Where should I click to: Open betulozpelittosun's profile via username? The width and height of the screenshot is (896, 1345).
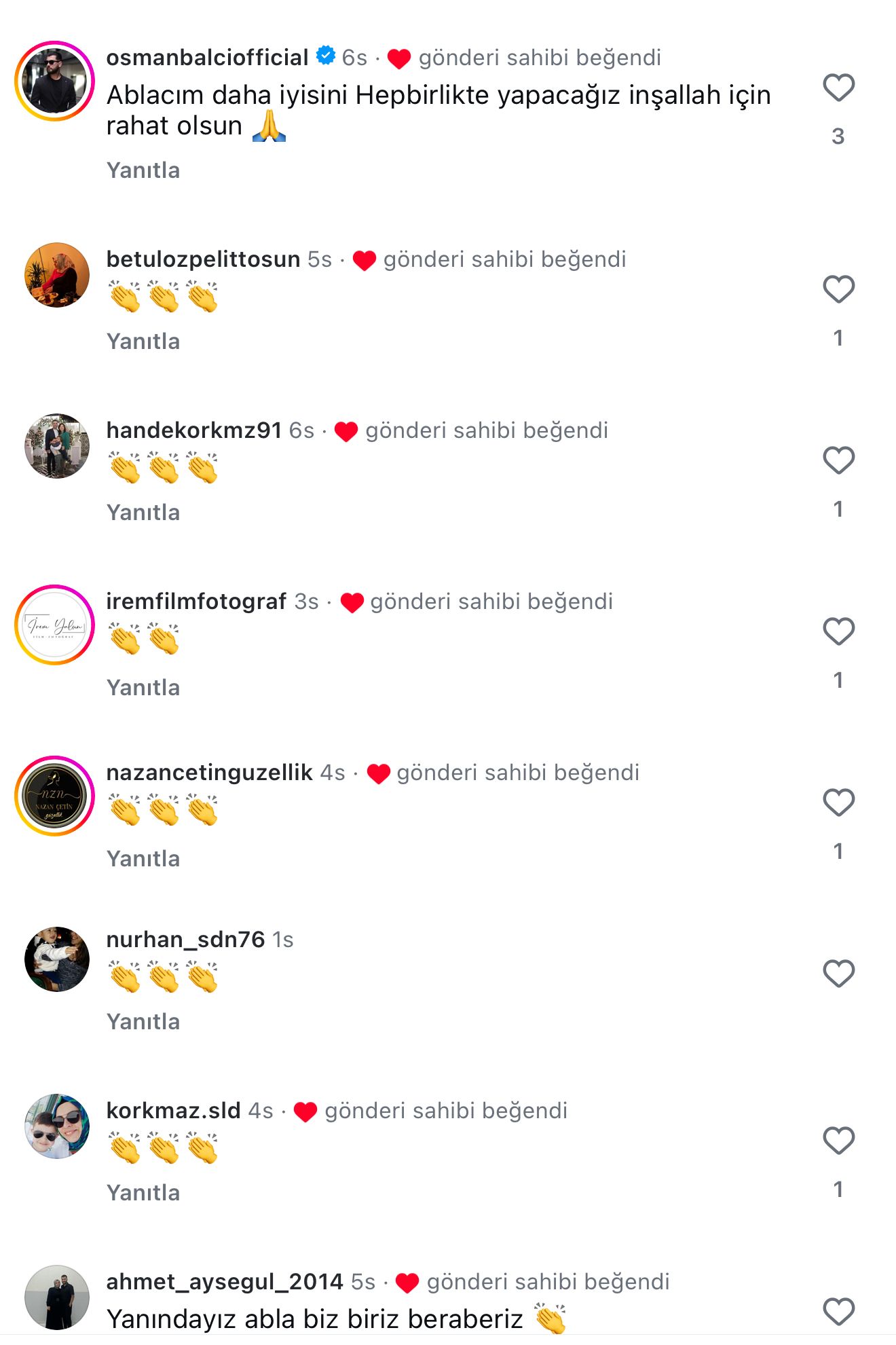(x=203, y=259)
